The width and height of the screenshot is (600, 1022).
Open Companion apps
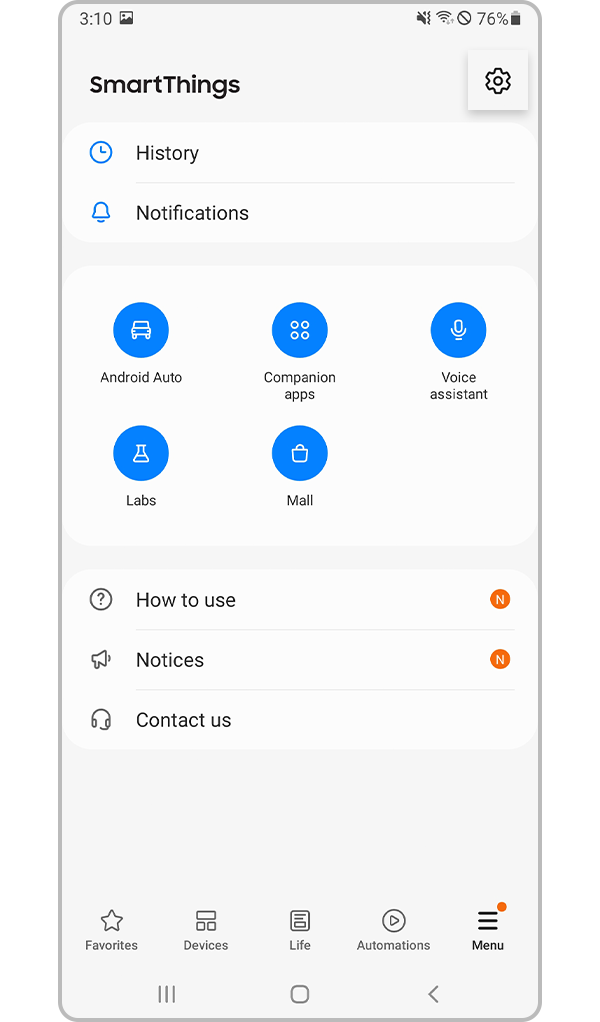[300, 331]
